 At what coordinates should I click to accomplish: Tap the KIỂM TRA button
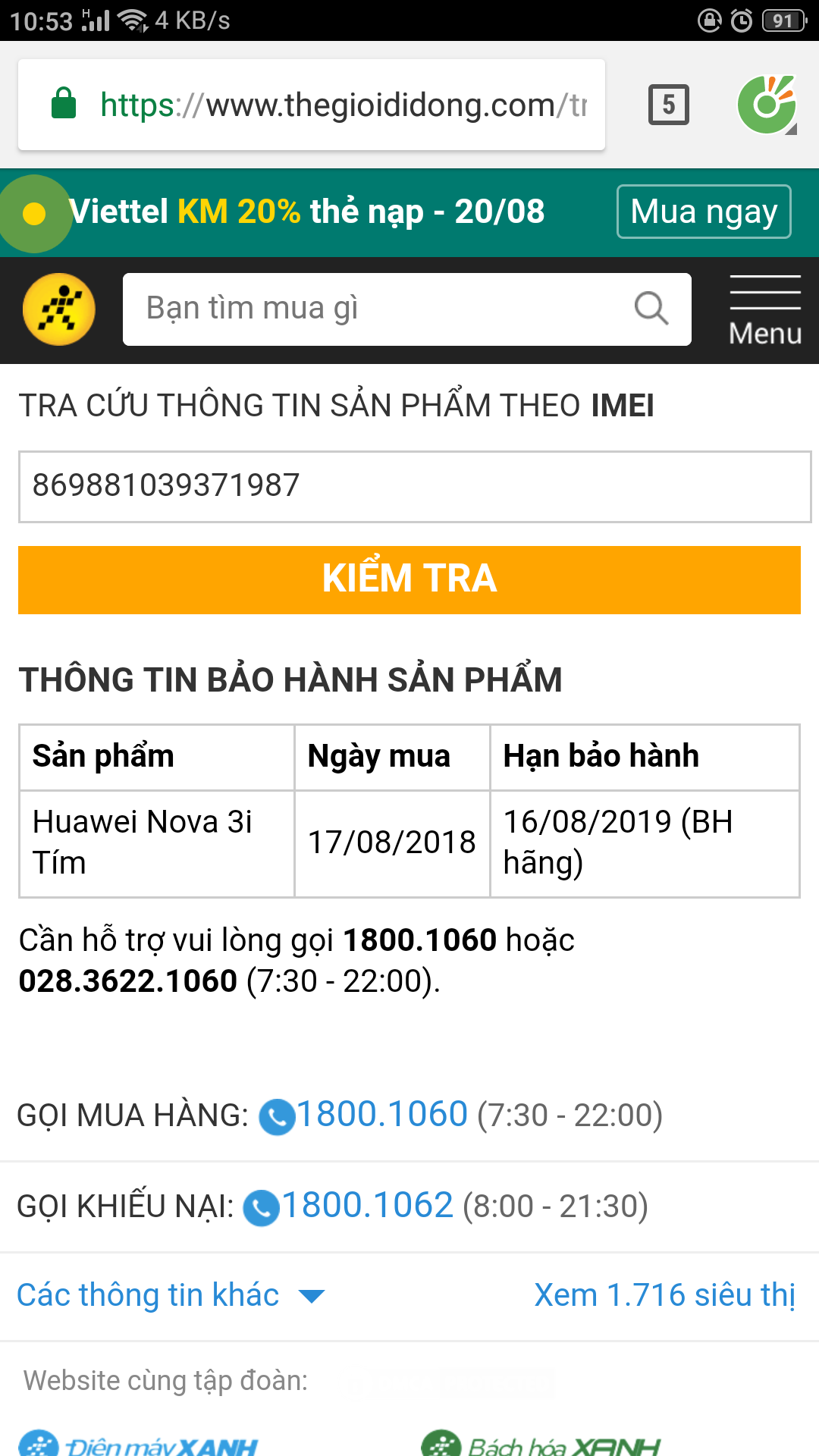409,579
